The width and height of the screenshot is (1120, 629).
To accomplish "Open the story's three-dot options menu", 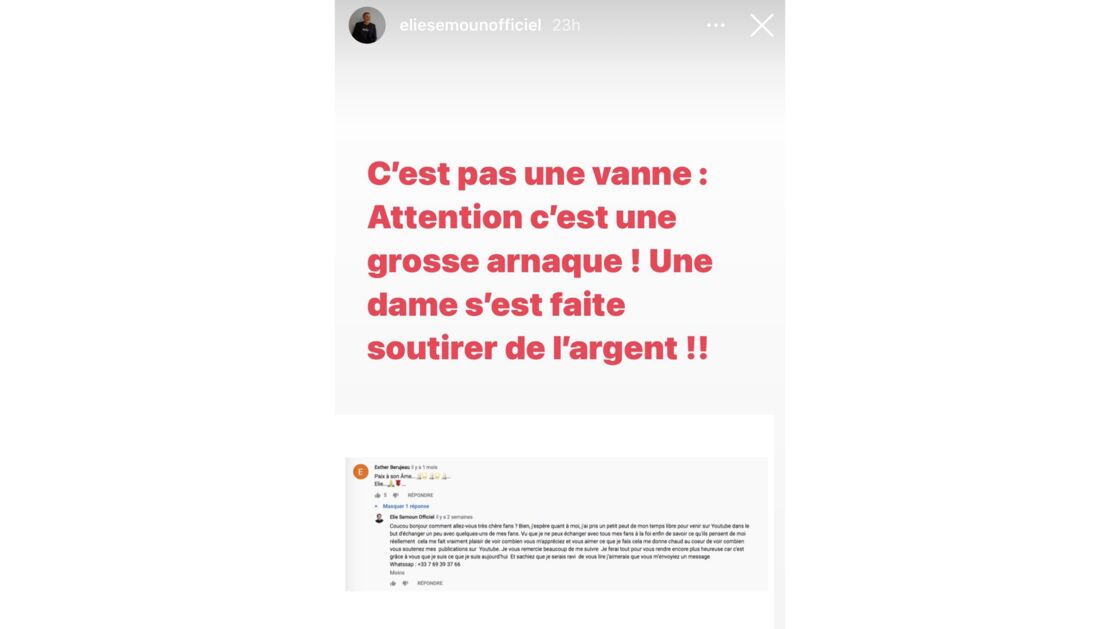I will click(x=716, y=25).
